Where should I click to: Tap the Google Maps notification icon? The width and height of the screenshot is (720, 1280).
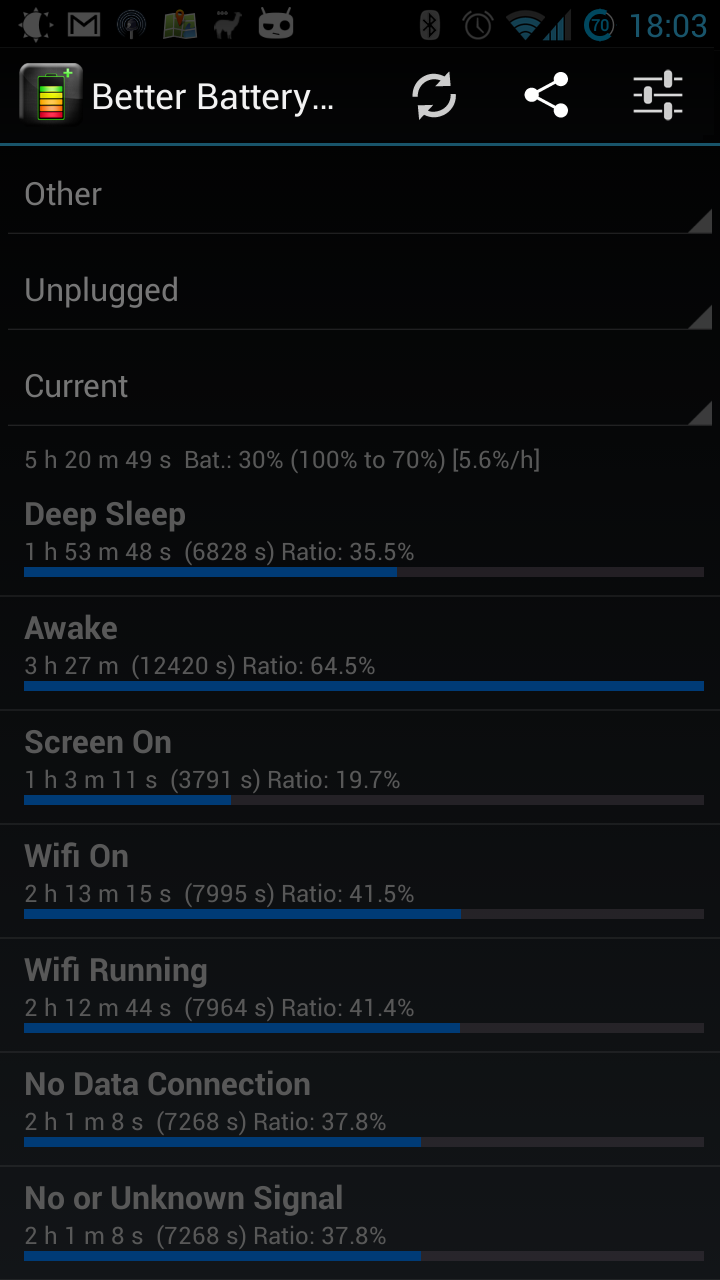180,23
